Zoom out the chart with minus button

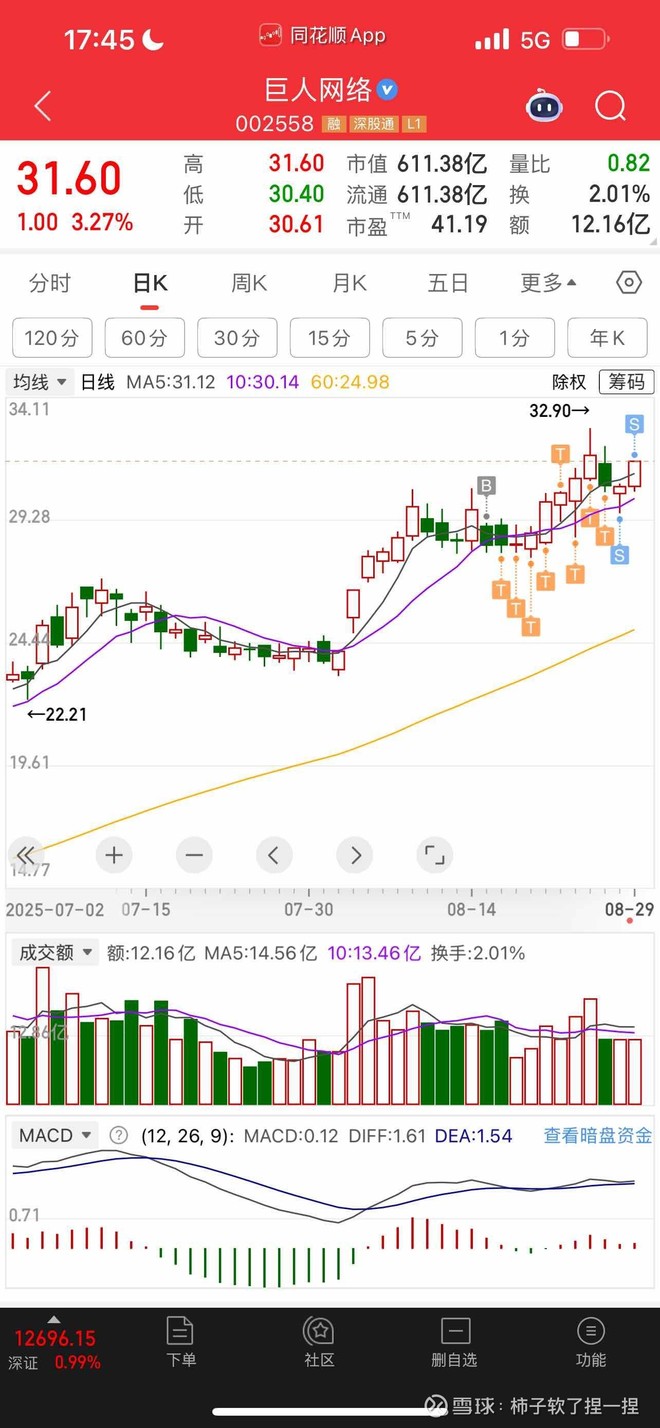click(x=194, y=855)
